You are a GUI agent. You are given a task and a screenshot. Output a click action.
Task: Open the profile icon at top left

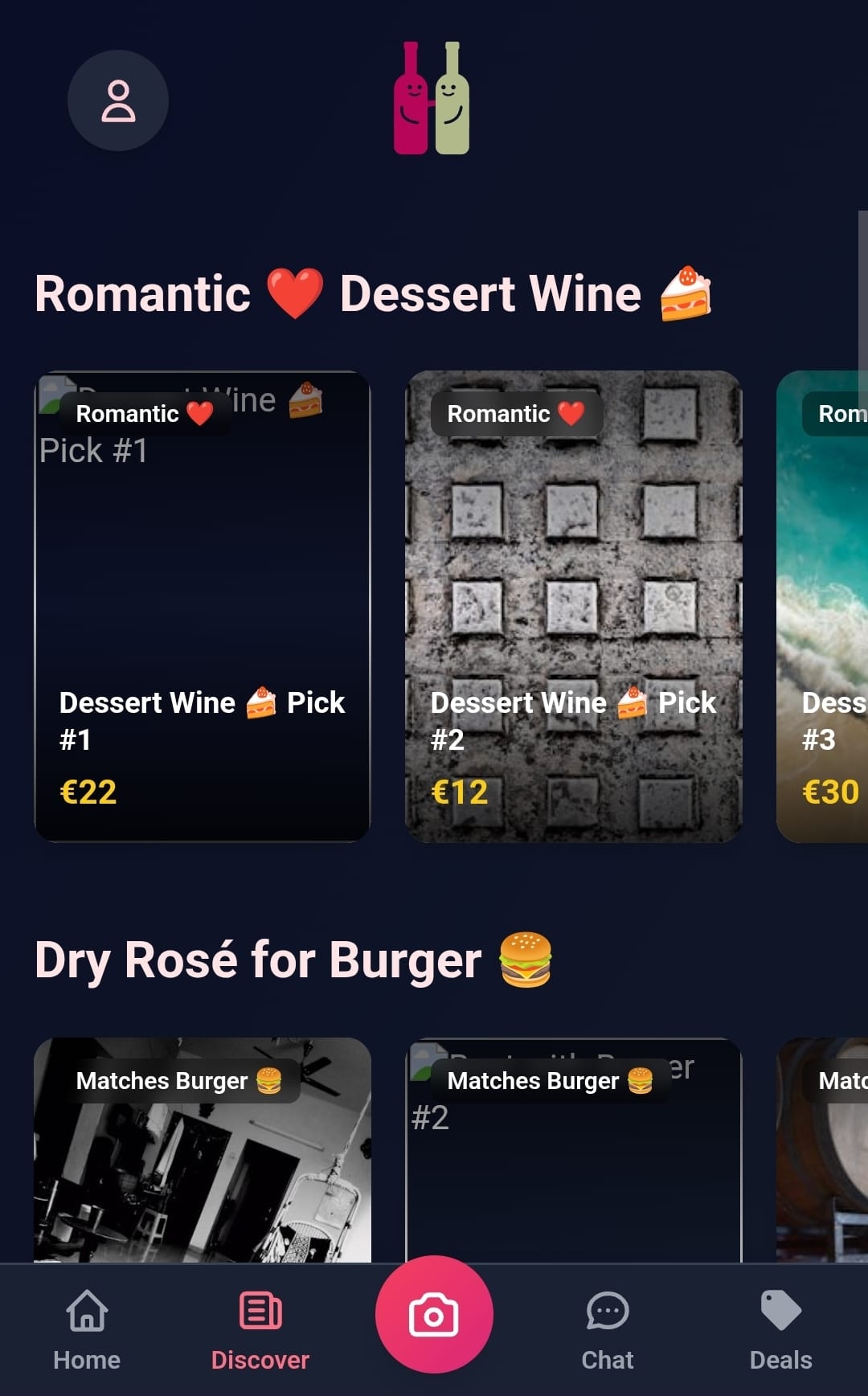pos(118,100)
